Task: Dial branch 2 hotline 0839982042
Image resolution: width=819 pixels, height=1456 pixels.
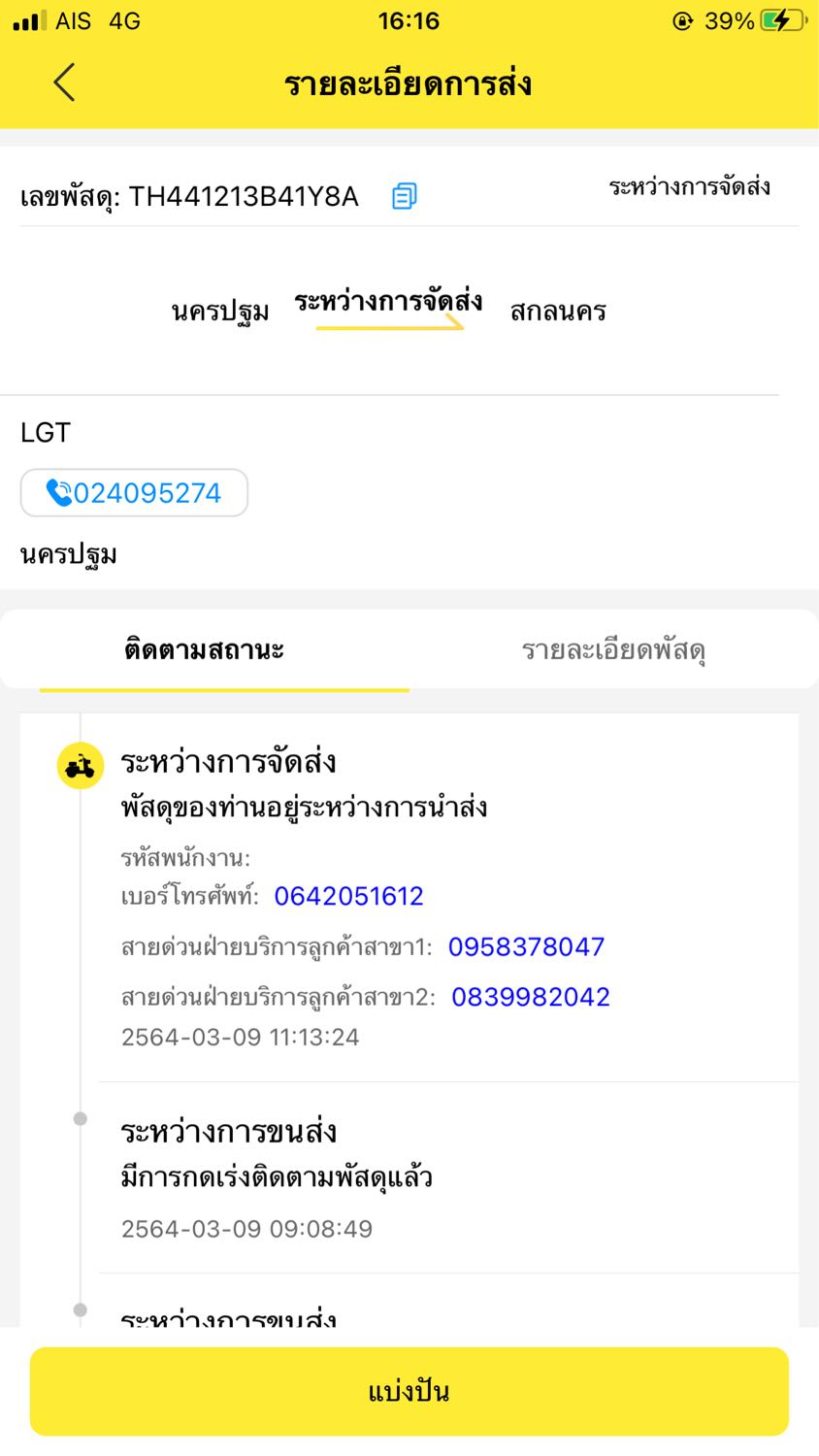Action: [531, 997]
